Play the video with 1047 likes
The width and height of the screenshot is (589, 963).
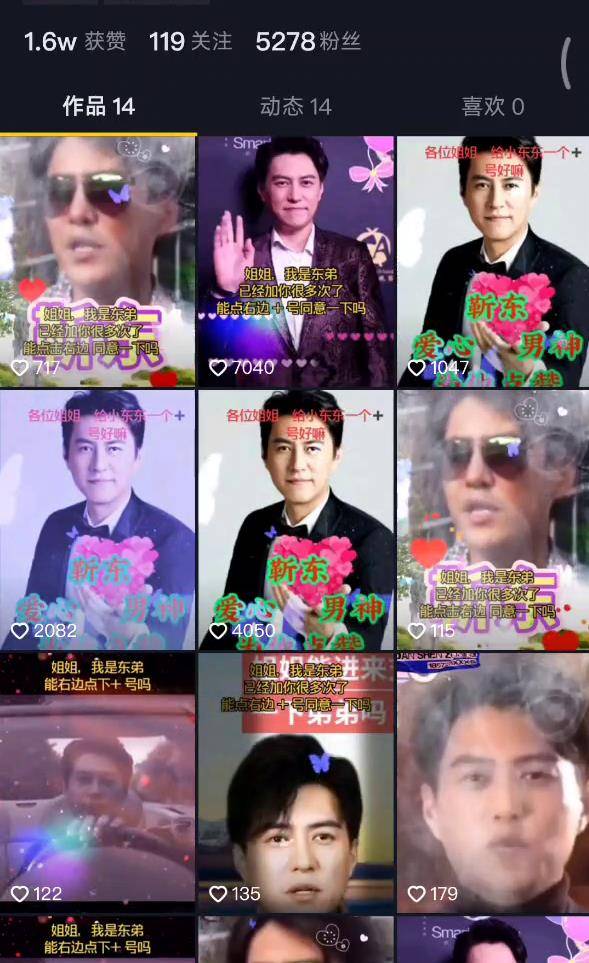coord(493,262)
